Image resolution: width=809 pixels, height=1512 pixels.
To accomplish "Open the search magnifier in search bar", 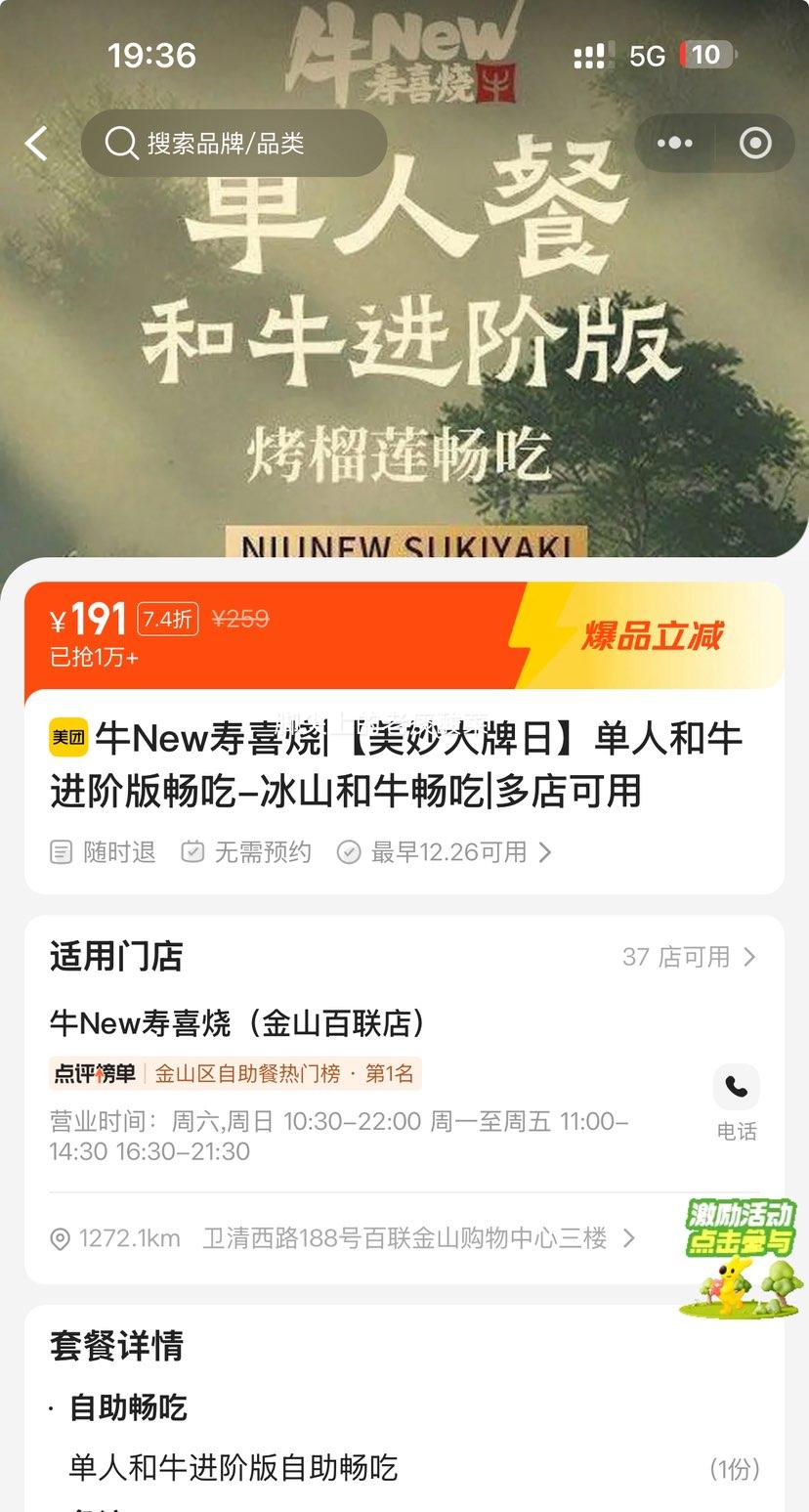I will (x=120, y=143).
